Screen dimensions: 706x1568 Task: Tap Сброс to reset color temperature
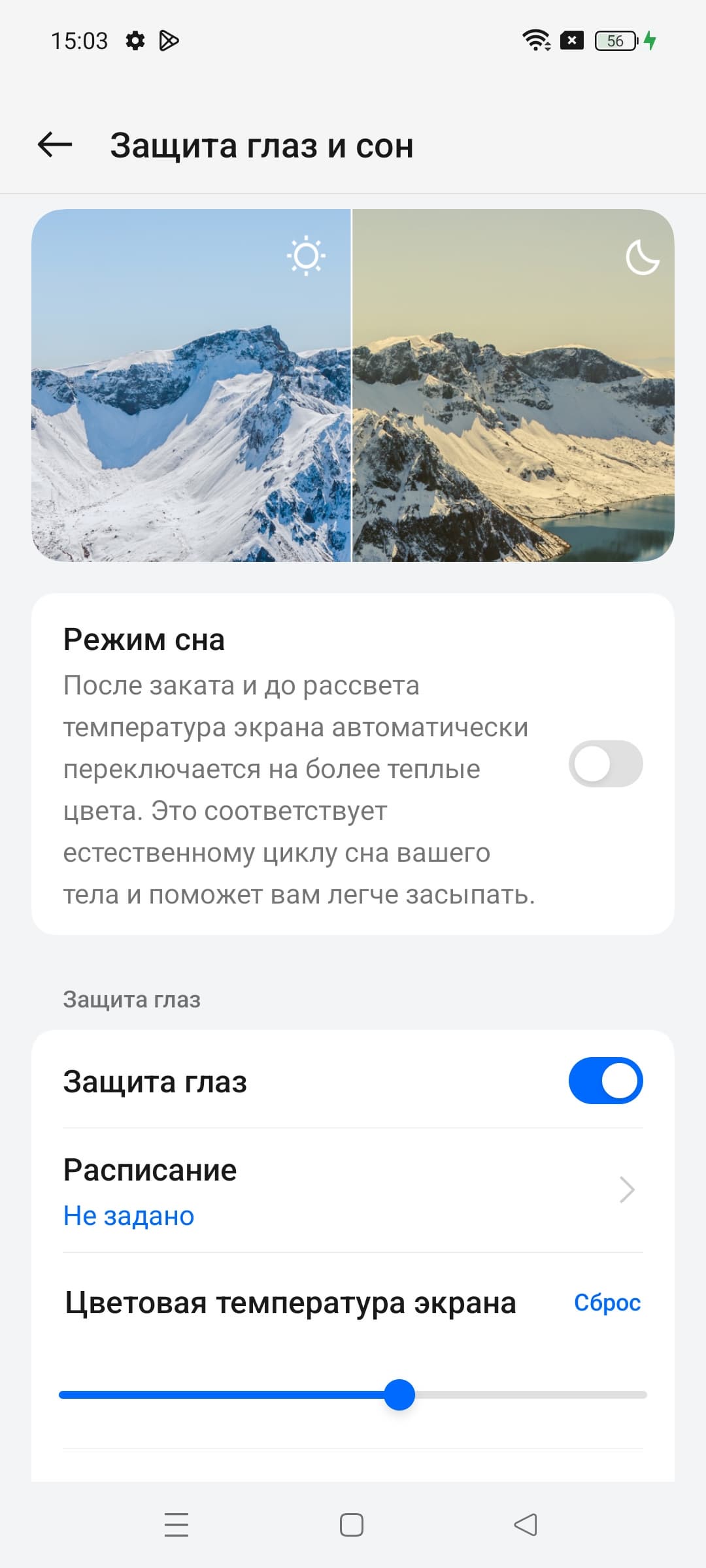(x=607, y=1303)
